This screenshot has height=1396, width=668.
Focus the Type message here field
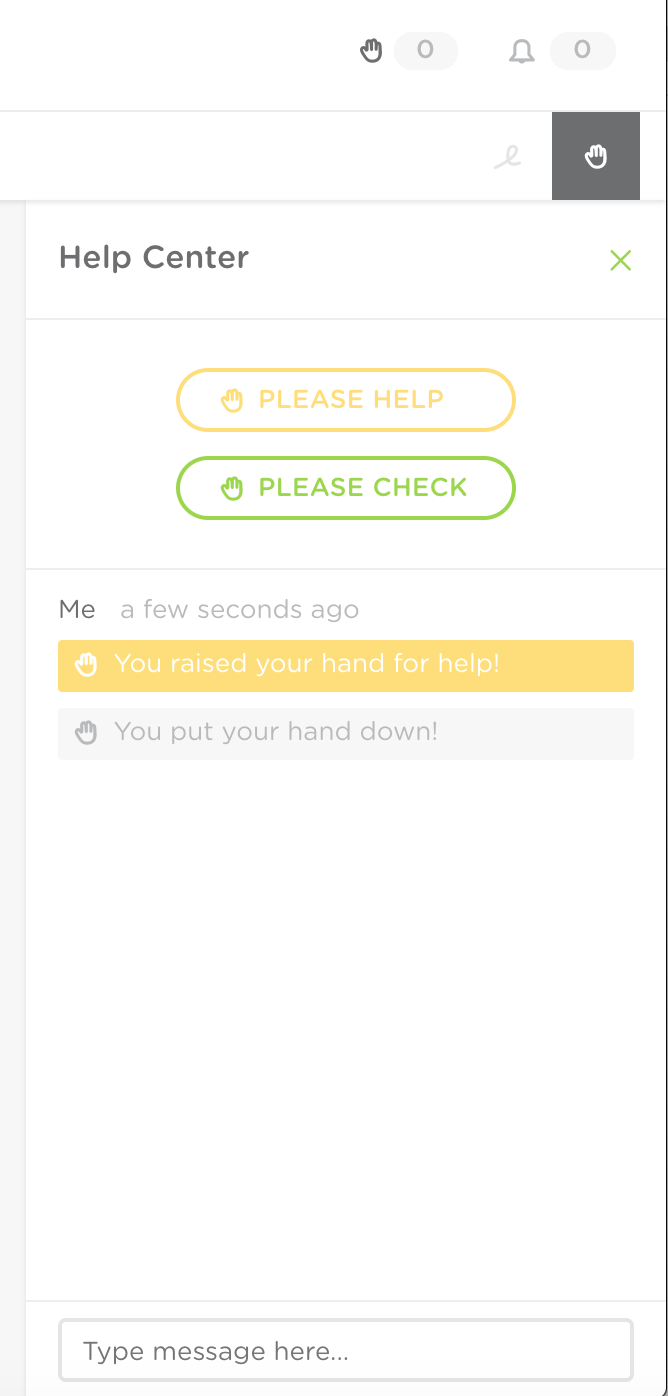tap(345, 1352)
